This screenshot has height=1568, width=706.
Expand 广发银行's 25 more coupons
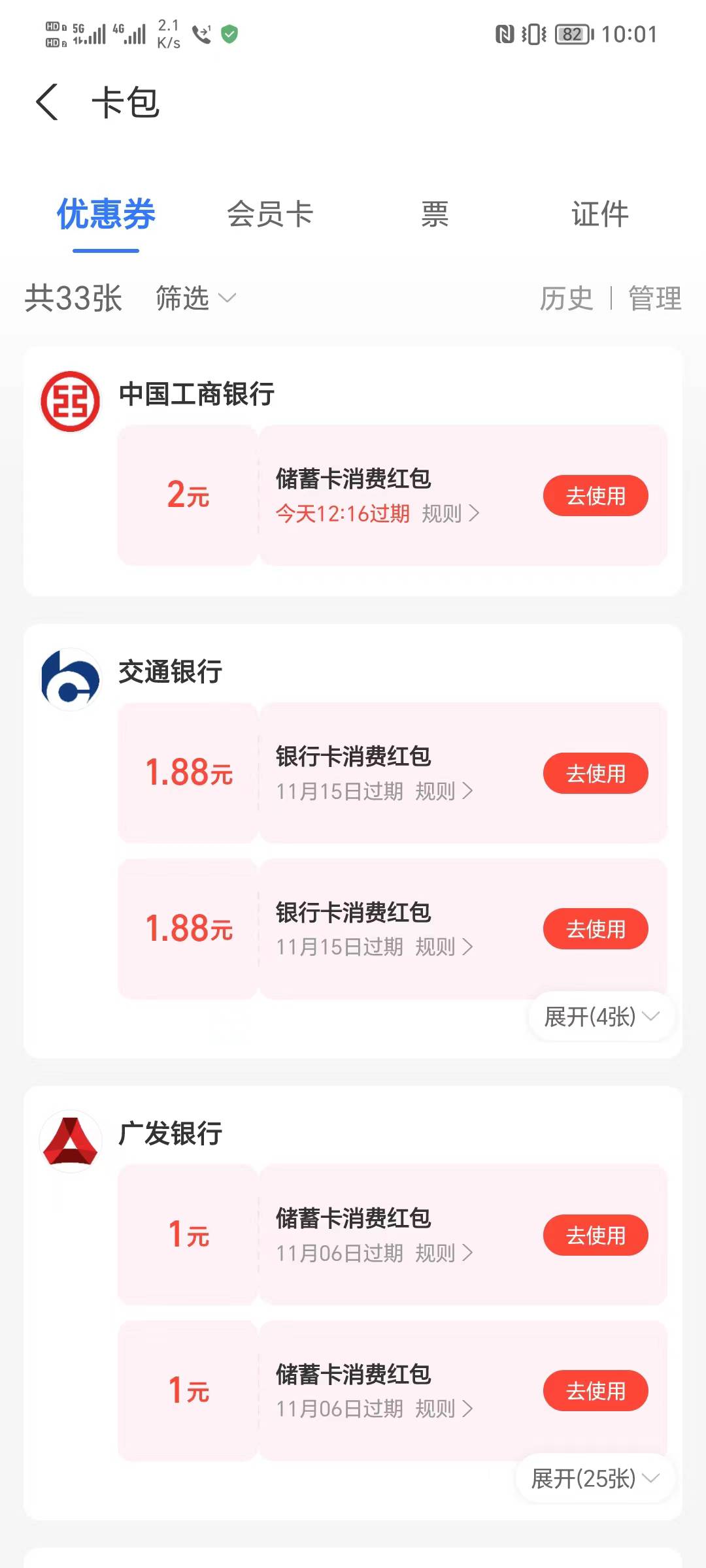[x=594, y=1478]
